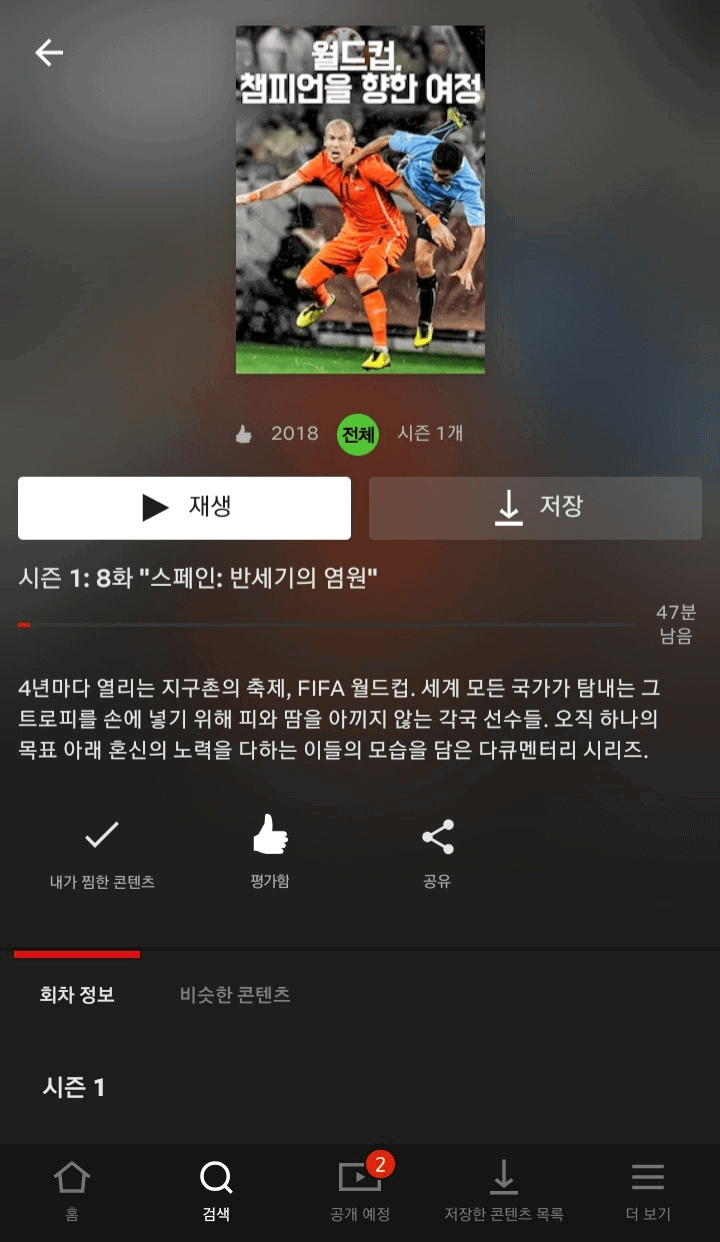Toggle 내가 찜한 콘텐츠 checkmark
The image size is (720, 1242).
pyautogui.click(x=102, y=850)
